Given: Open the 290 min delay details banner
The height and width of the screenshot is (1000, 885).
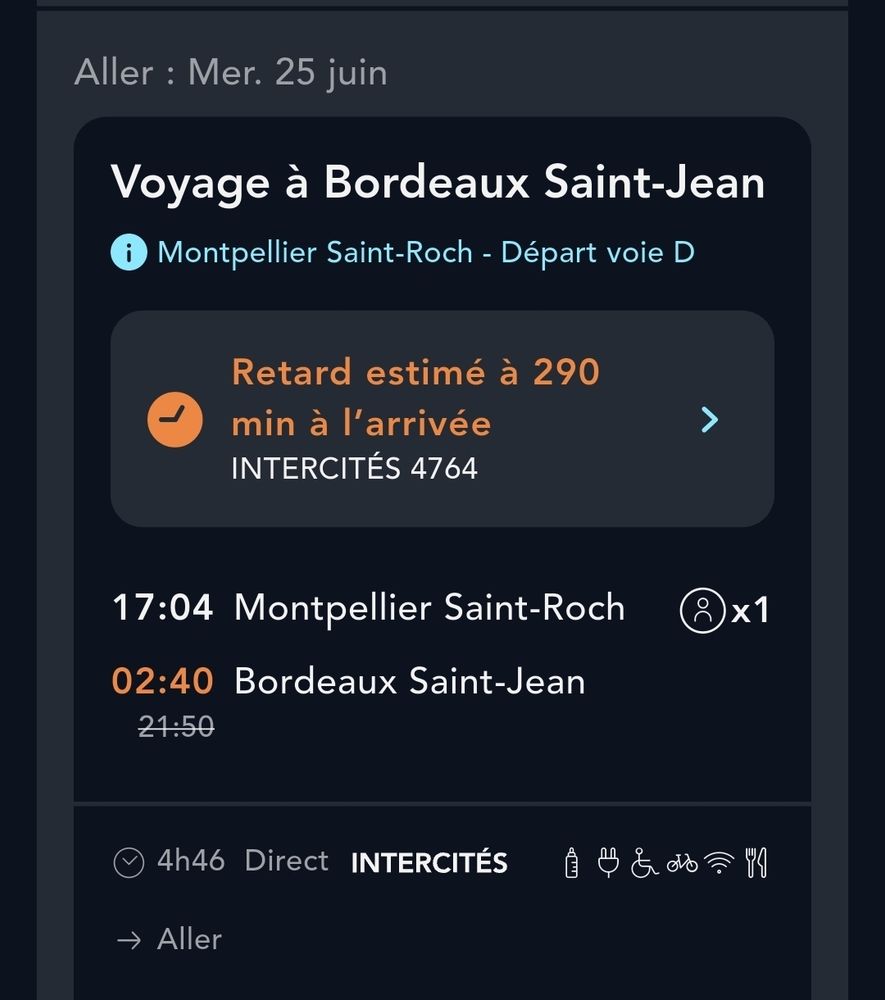Looking at the screenshot, I should point(441,419).
